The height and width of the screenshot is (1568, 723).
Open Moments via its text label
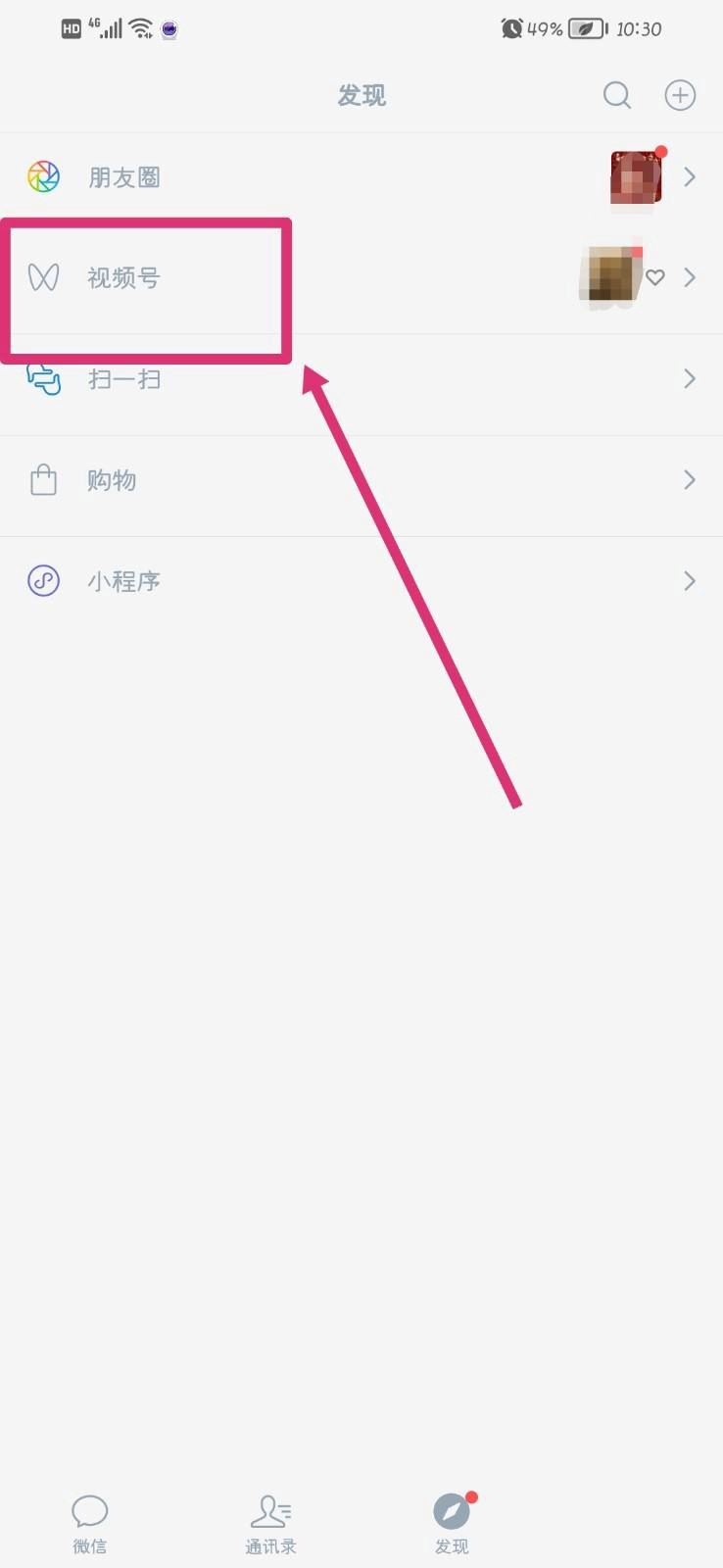123,176
